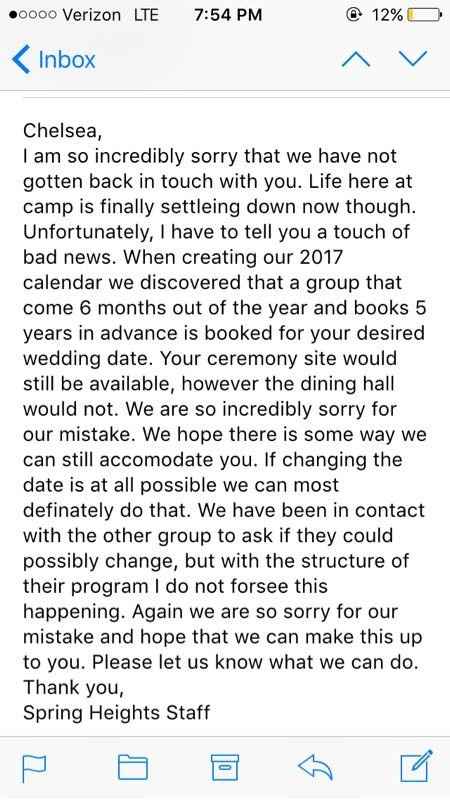Go back to the Inbox
The width and height of the screenshot is (450, 800).
[54, 60]
